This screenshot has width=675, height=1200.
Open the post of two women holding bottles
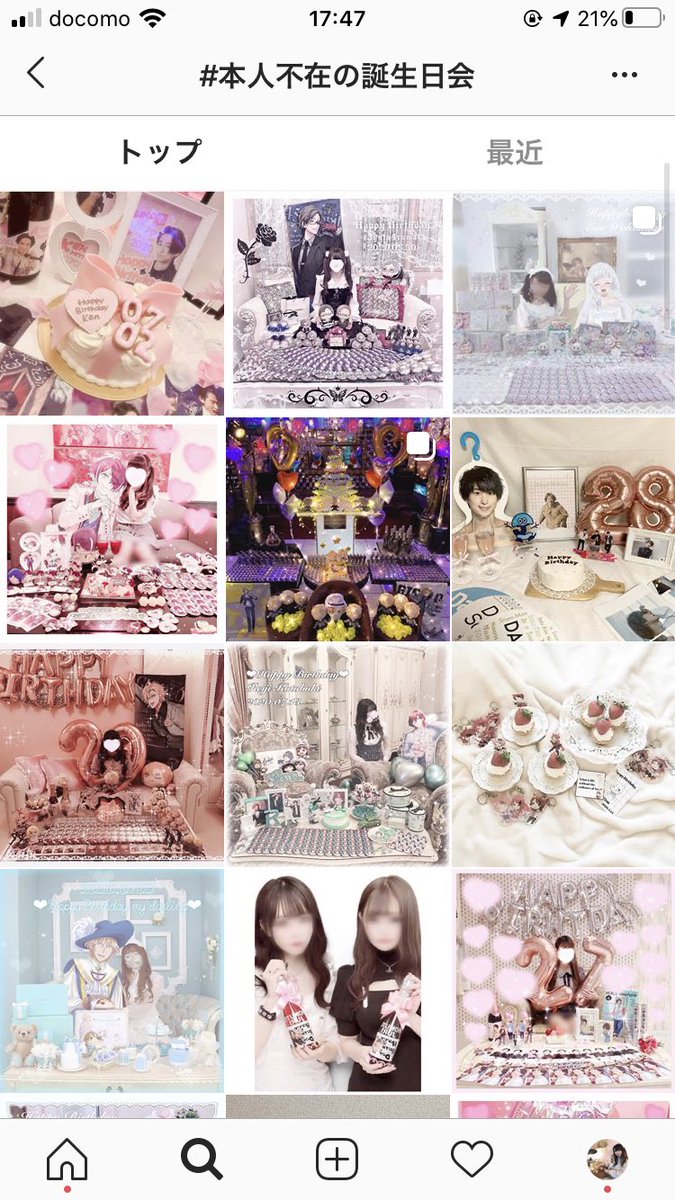336,980
